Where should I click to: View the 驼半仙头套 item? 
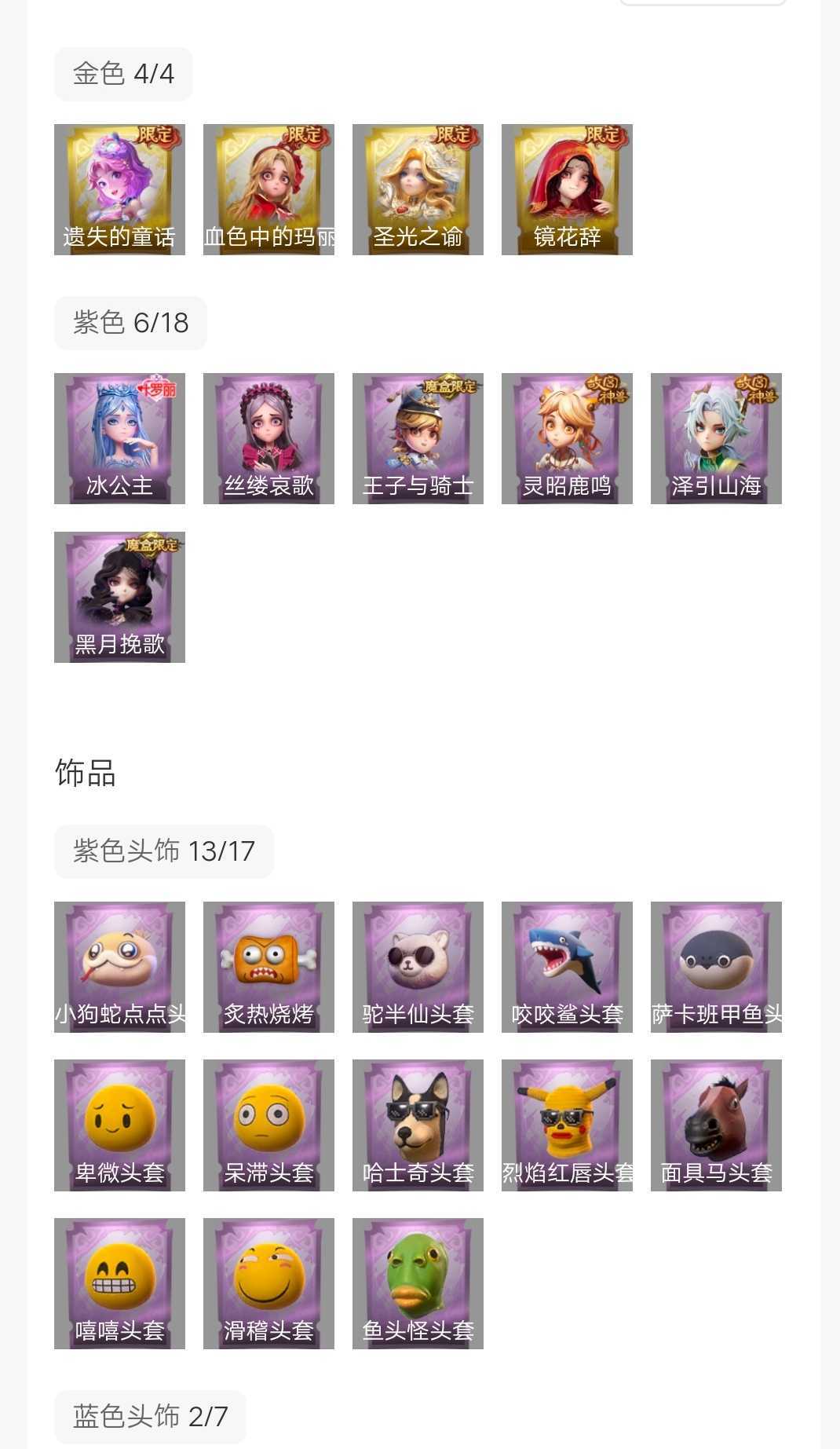(x=418, y=967)
